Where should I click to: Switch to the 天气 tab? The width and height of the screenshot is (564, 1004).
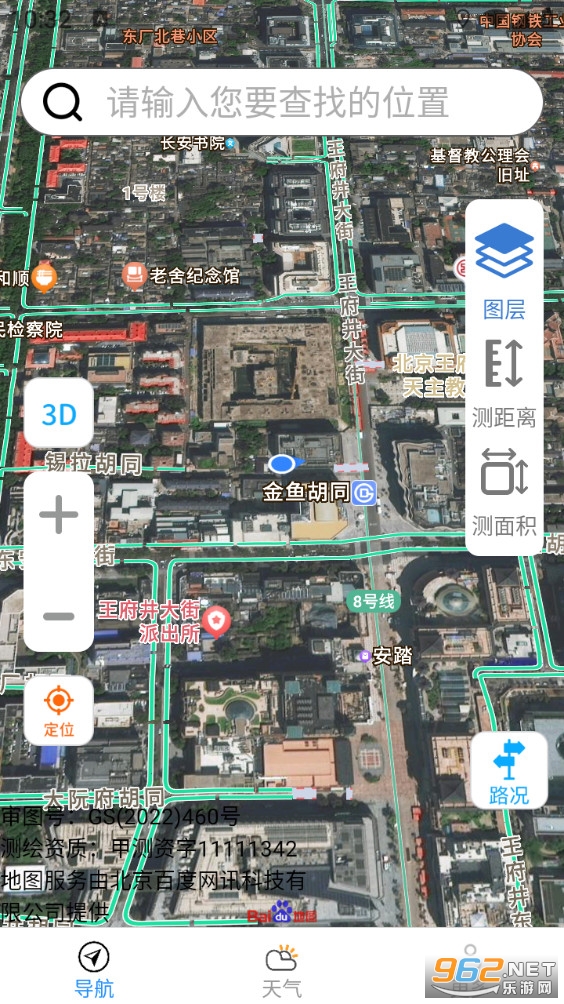click(x=282, y=969)
